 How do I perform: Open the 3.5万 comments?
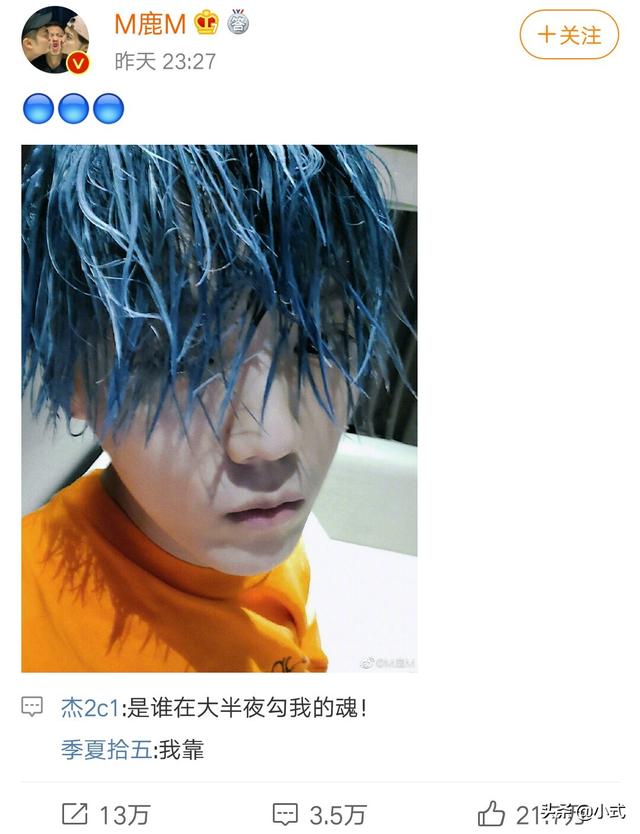[320, 813]
